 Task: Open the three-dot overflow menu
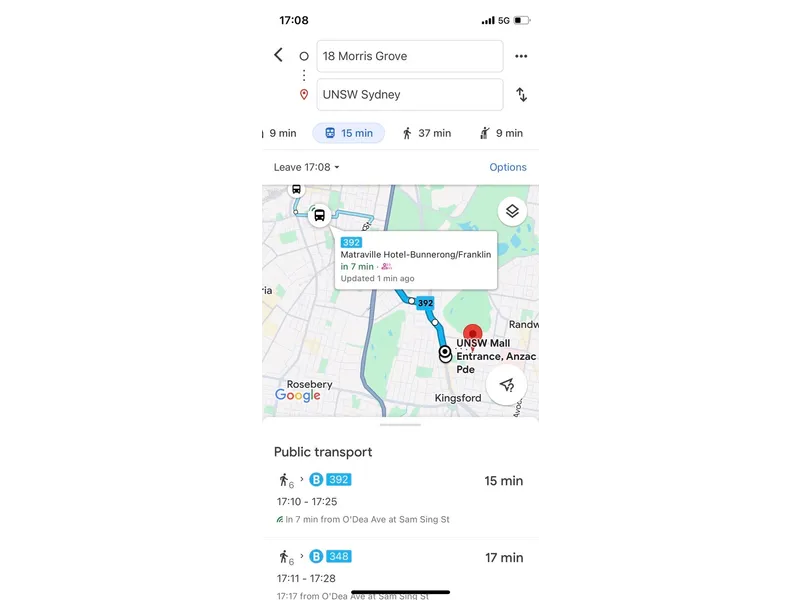tap(521, 56)
